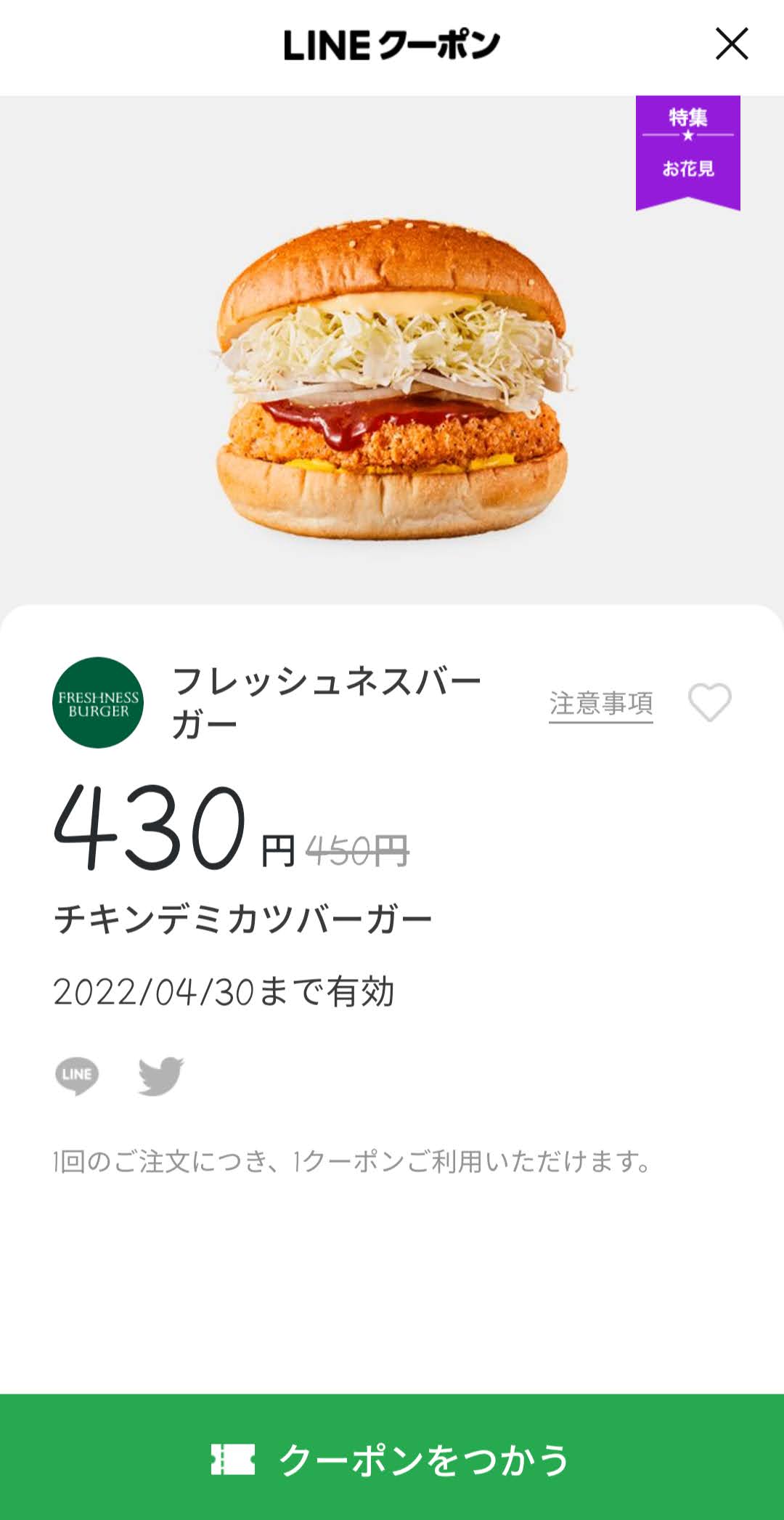Image resolution: width=784 pixels, height=1520 pixels.
Task: Open the 注意事項 notes link
Action: pyautogui.click(x=601, y=704)
